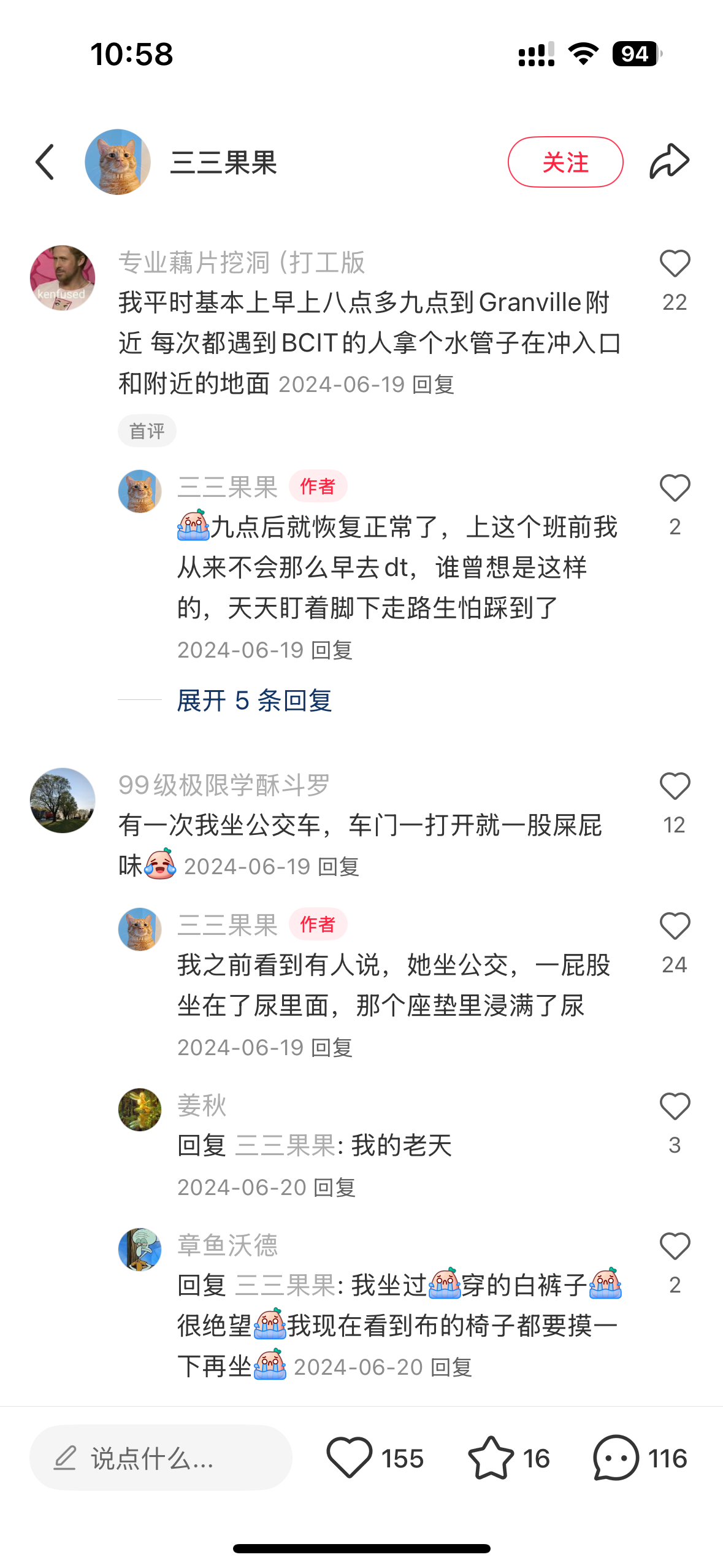
Task: Tap the 说点什么 comment input field
Action: tap(161, 1458)
